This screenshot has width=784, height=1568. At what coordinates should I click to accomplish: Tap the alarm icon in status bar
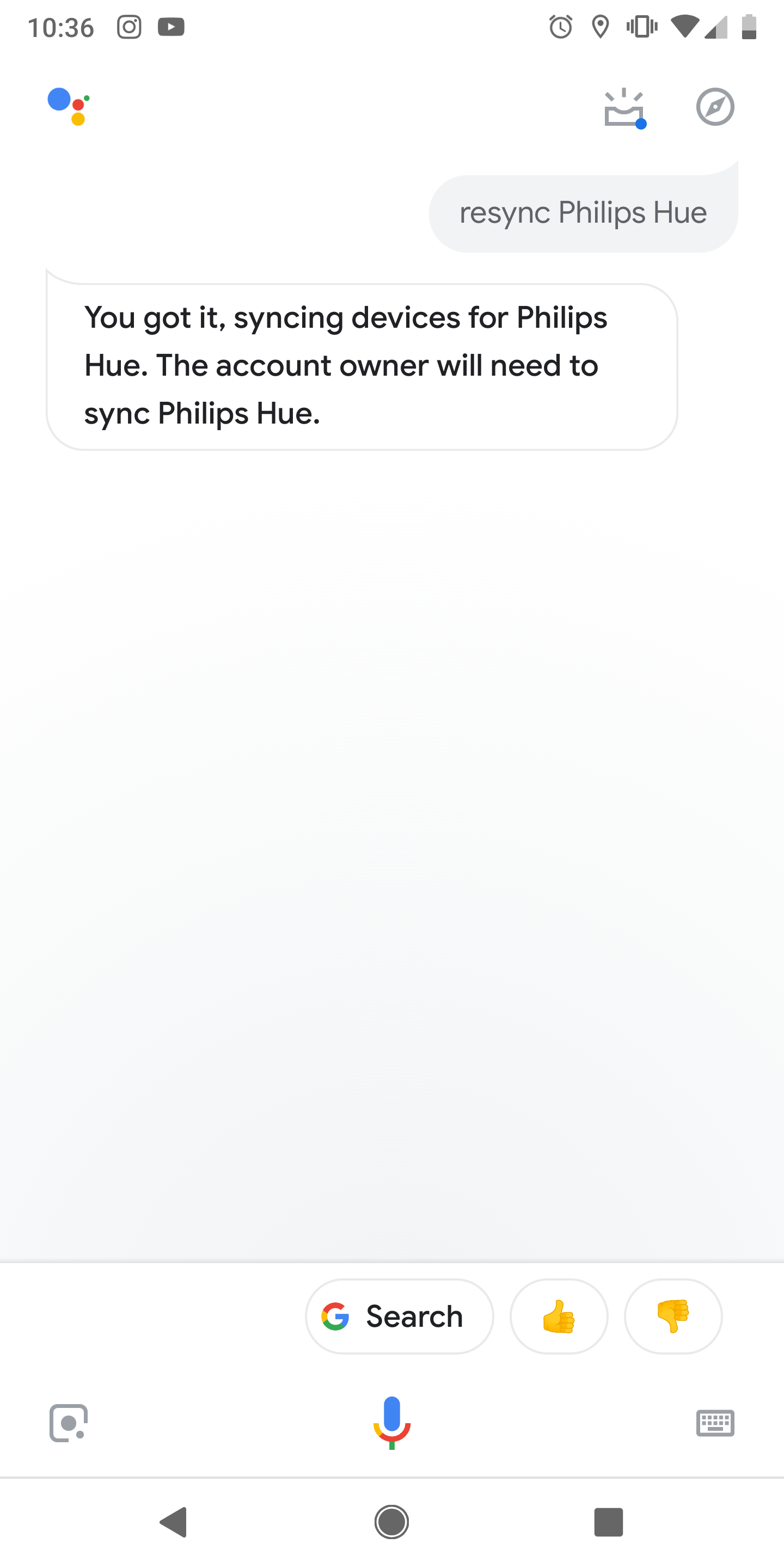(561, 27)
